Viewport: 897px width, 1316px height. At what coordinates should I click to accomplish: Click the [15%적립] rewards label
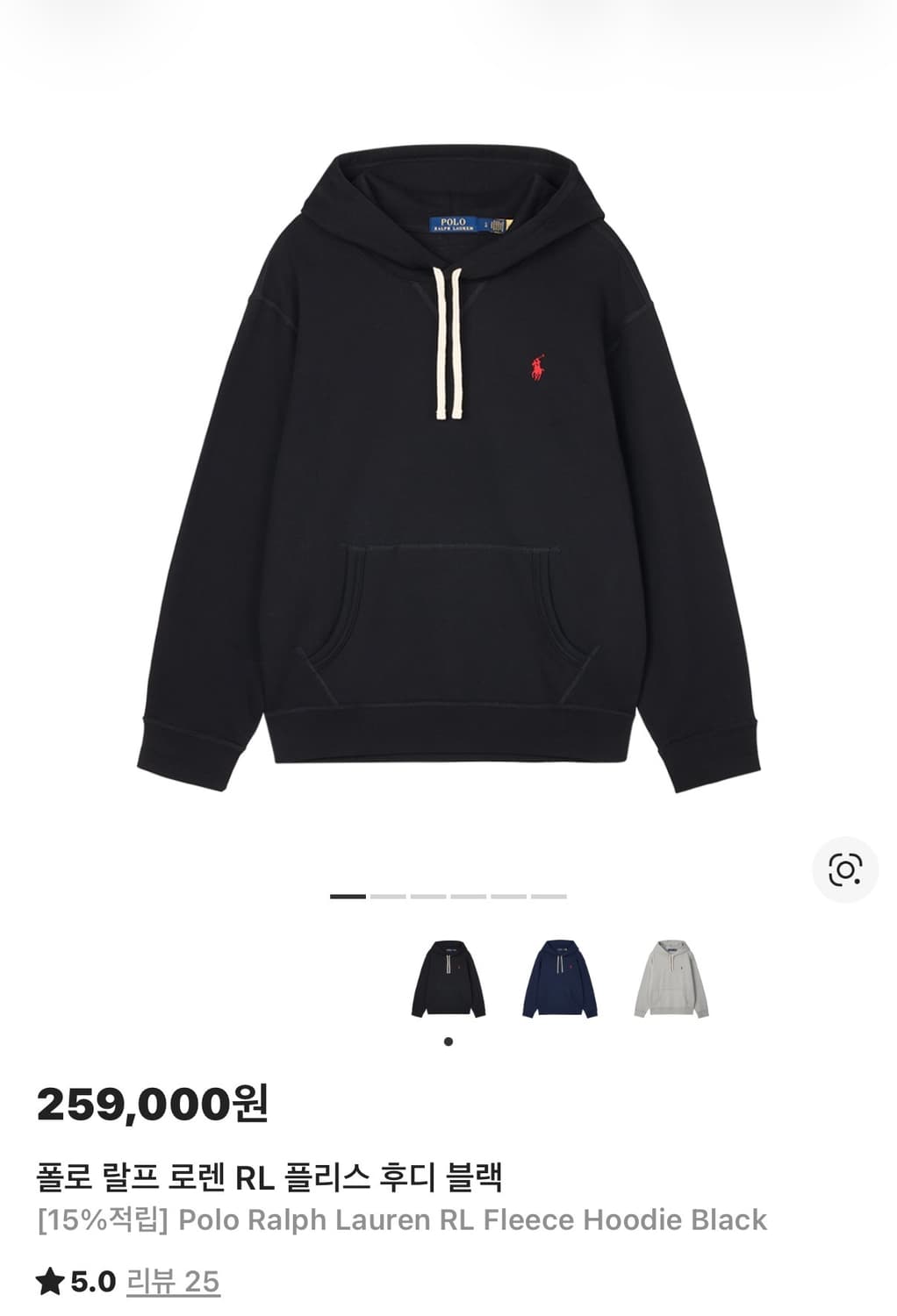(x=97, y=1218)
